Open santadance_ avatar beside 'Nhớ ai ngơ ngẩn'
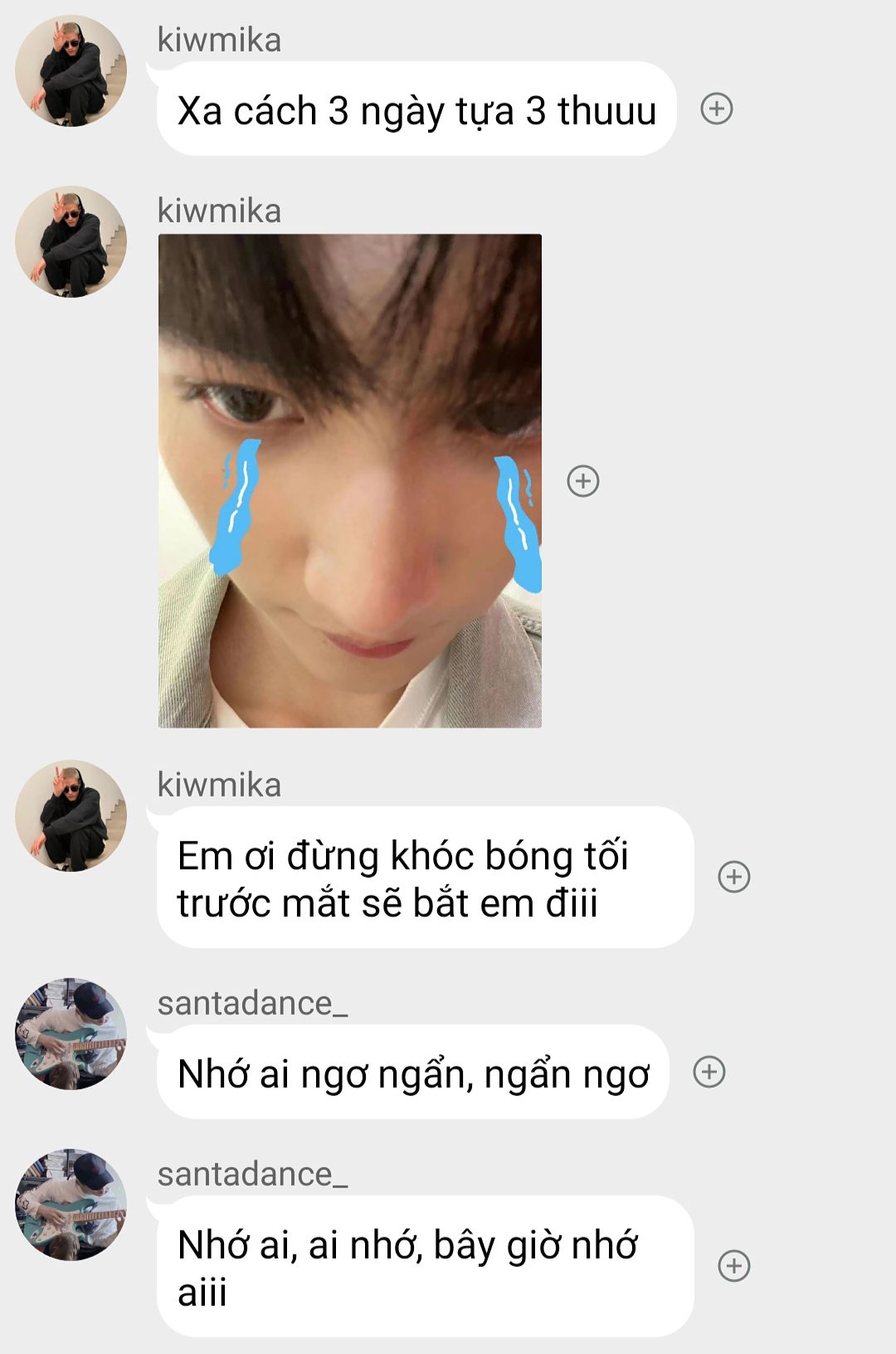Viewport: 896px width, 1354px height. point(71,1034)
